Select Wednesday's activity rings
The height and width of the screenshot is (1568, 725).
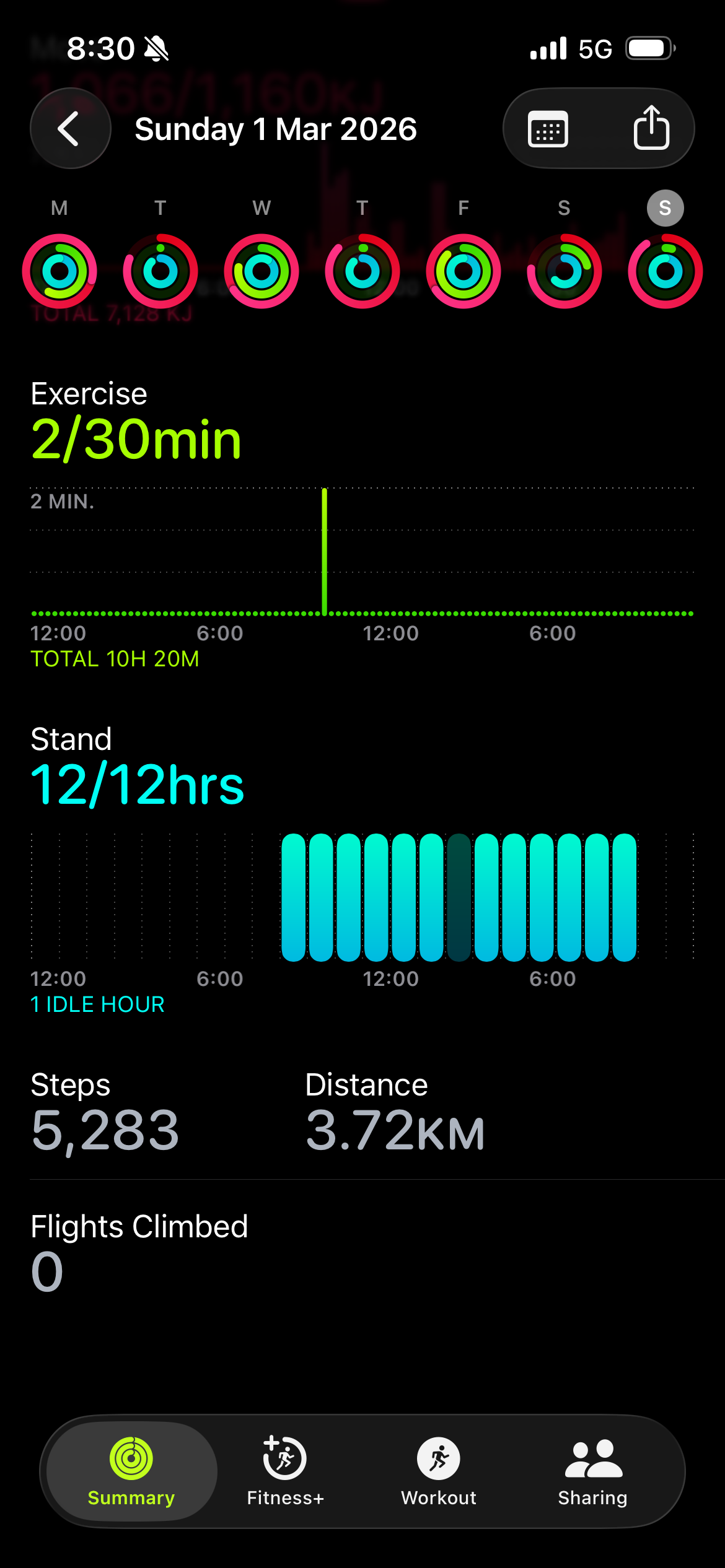tap(261, 271)
